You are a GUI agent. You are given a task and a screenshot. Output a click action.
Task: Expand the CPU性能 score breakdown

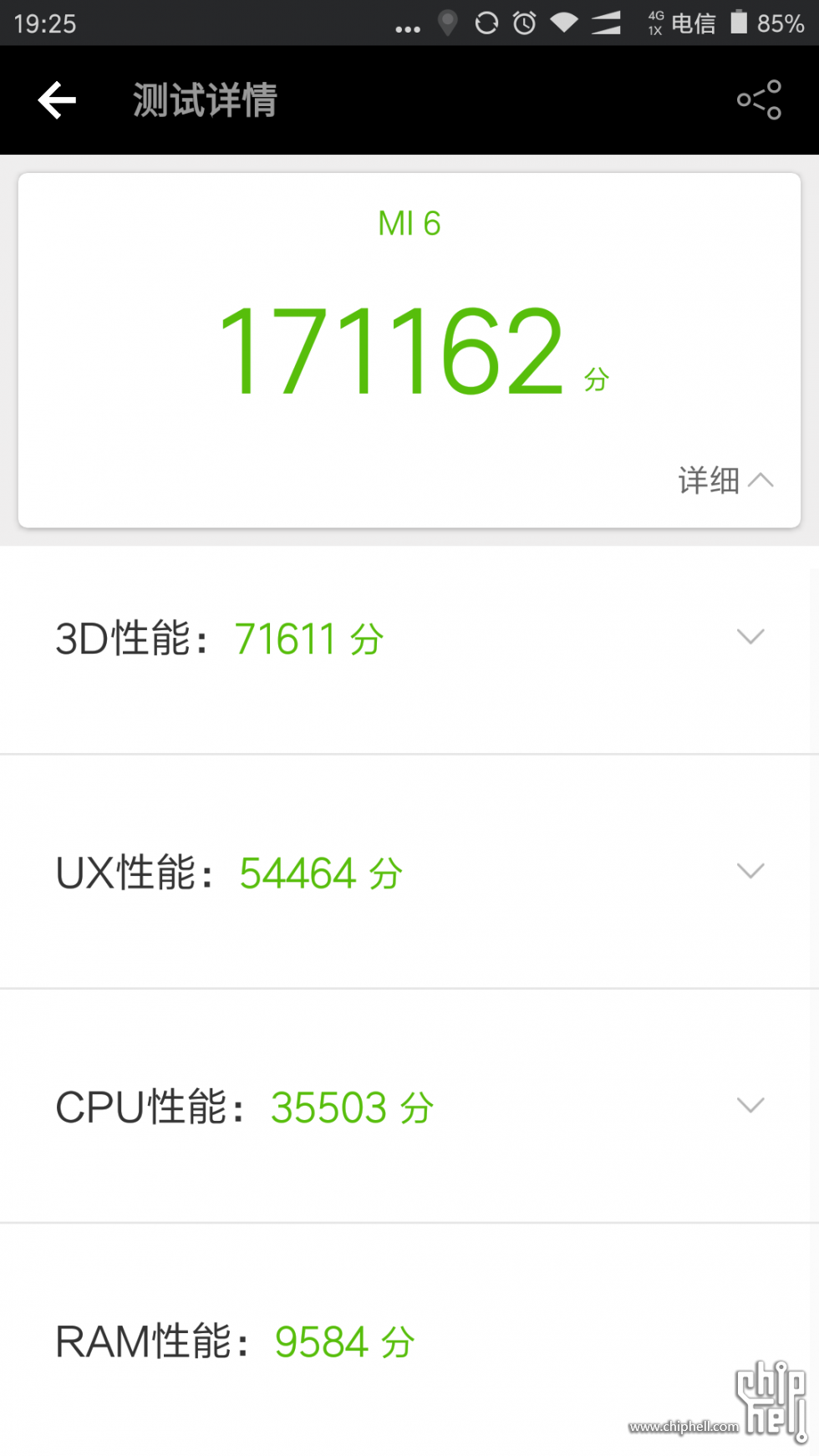[750, 1105]
